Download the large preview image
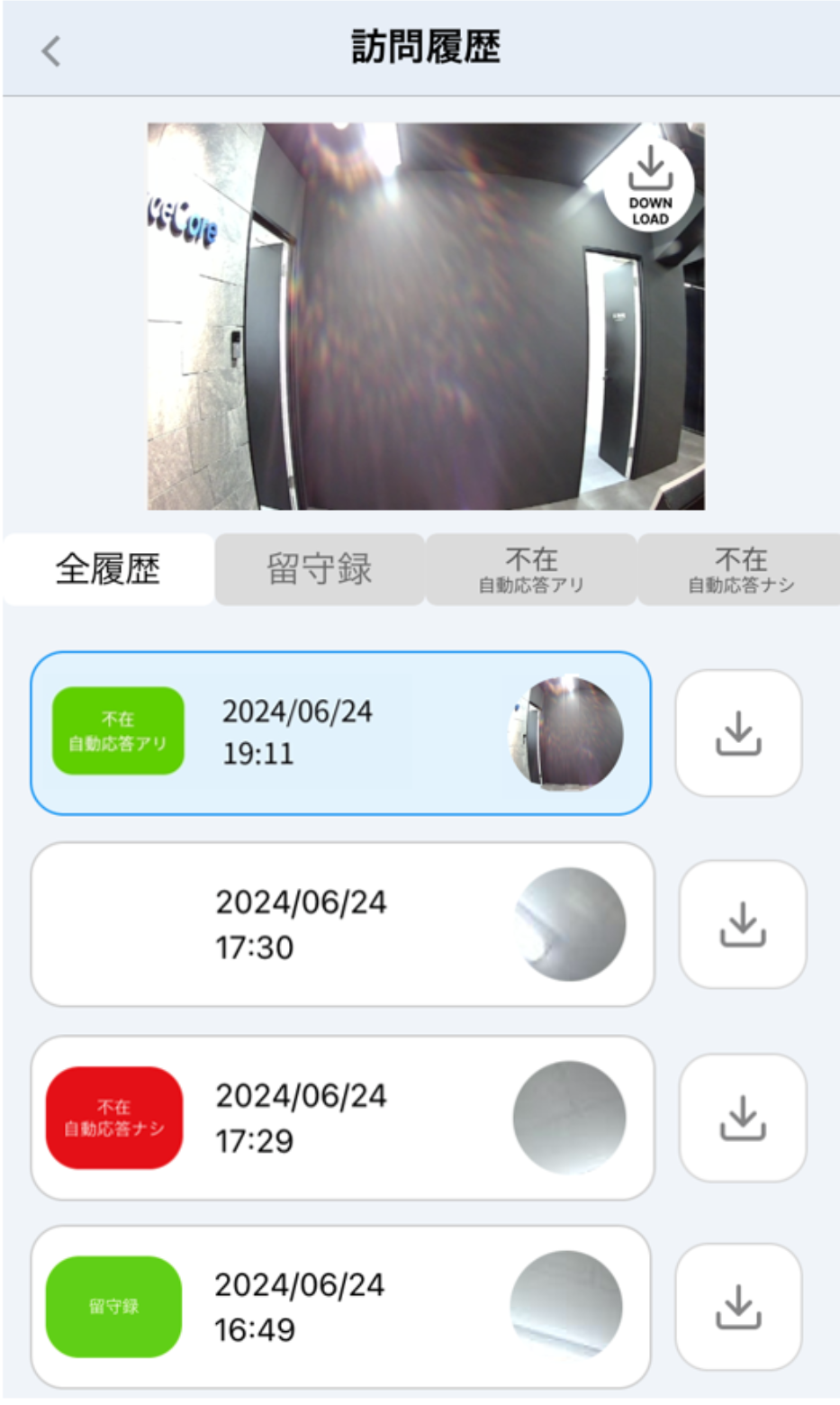Viewport: 840px width, 1405px height. click(649, 186)
